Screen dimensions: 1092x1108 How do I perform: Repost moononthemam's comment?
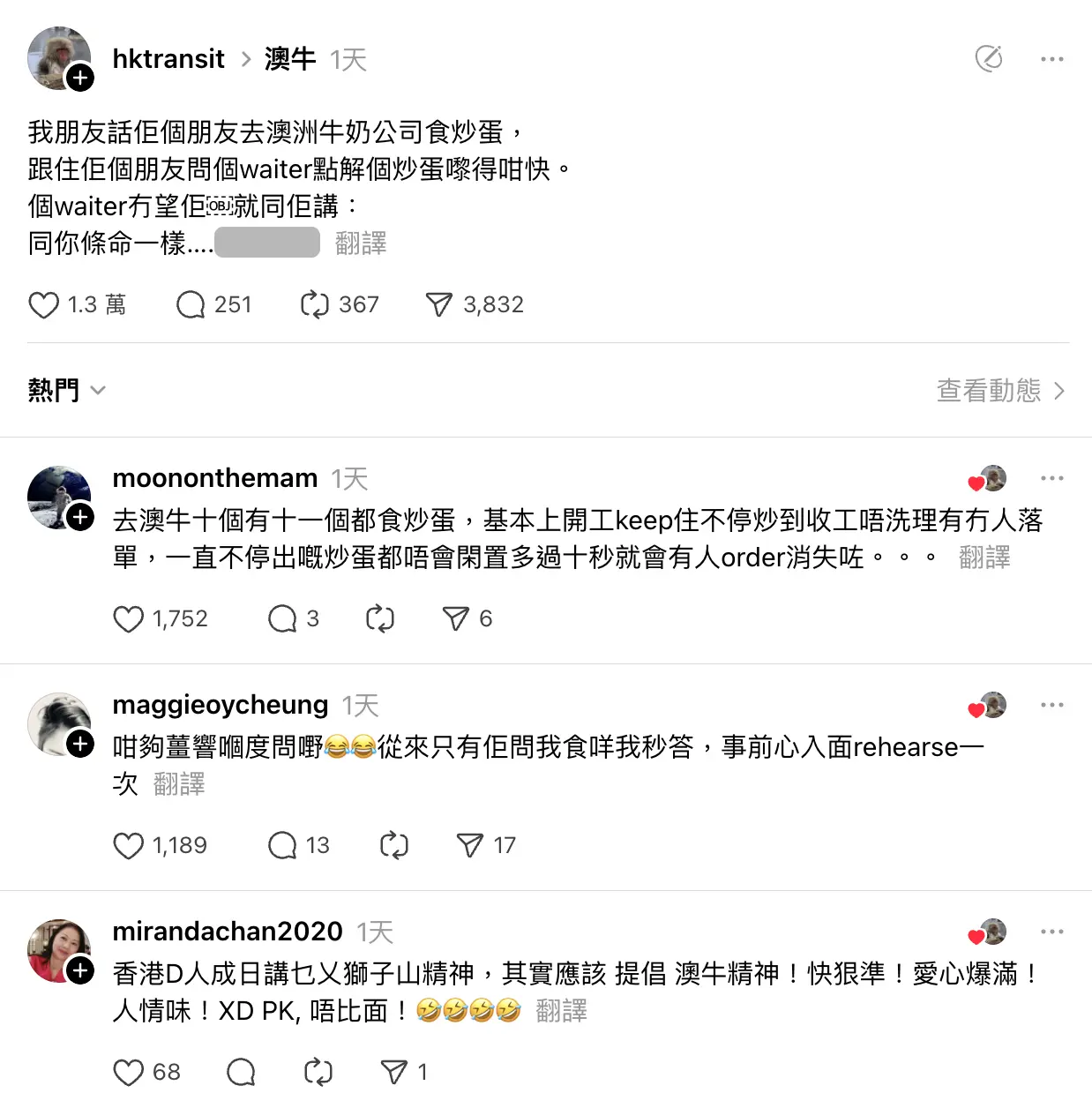pos(379,618)
